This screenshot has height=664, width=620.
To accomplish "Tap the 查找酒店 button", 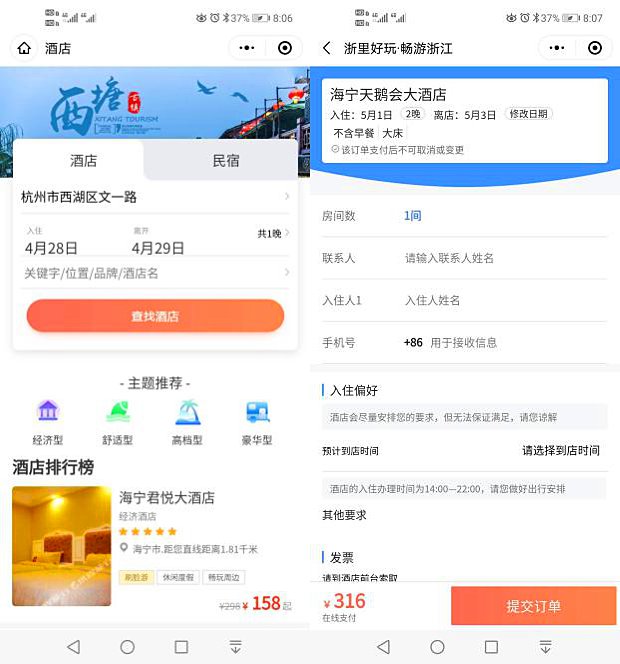I will [155, 316].
